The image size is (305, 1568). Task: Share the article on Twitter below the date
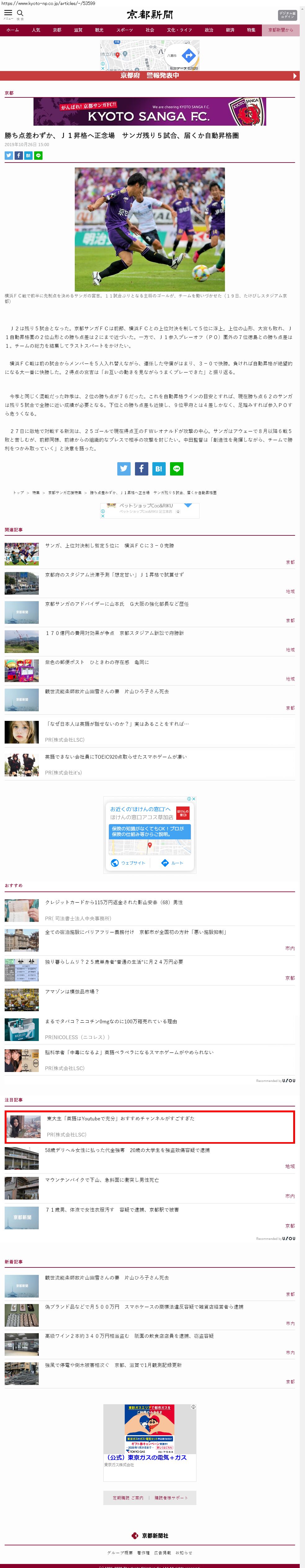8,156
